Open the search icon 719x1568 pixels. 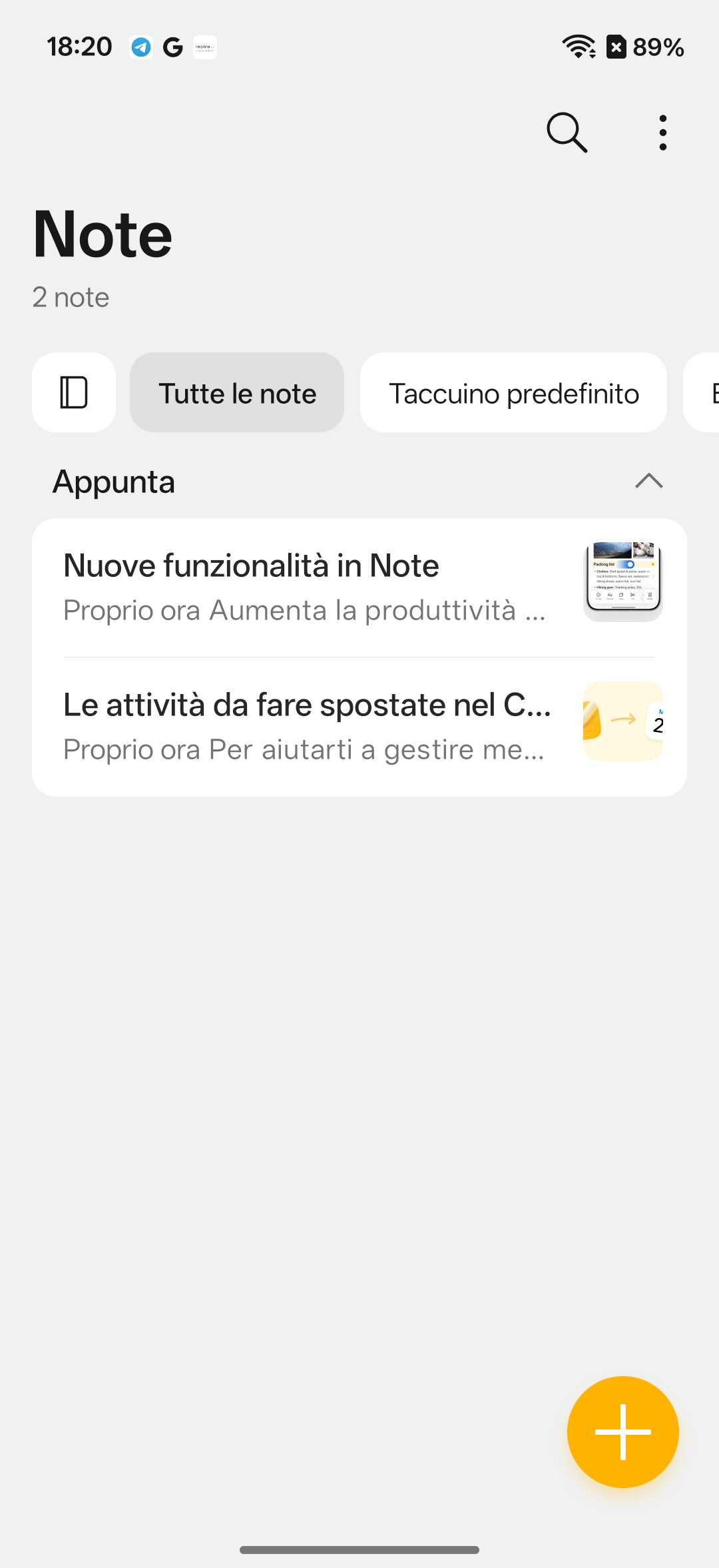tap(567, 133)
